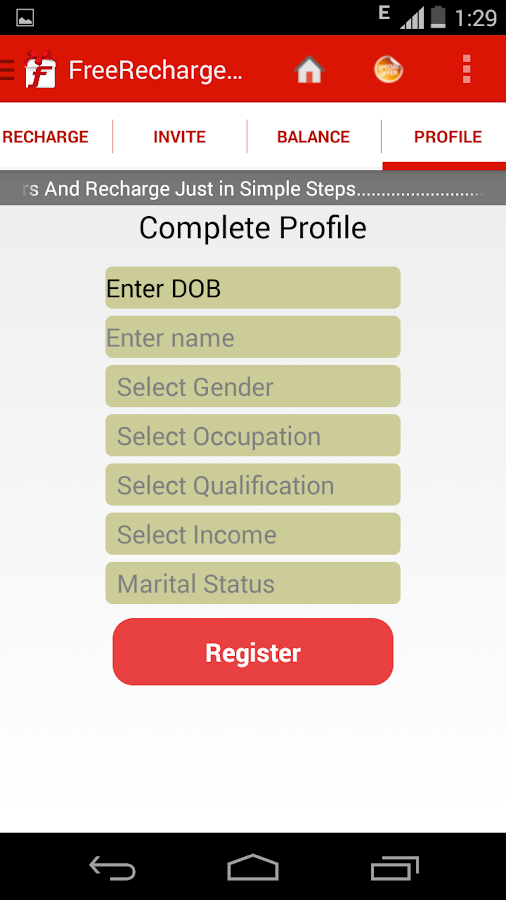Expand the Select Occupation dropdown
Image resolution: width=506 pixels, height=900 pixels.
pyautogui.click(x=253, y=436)
